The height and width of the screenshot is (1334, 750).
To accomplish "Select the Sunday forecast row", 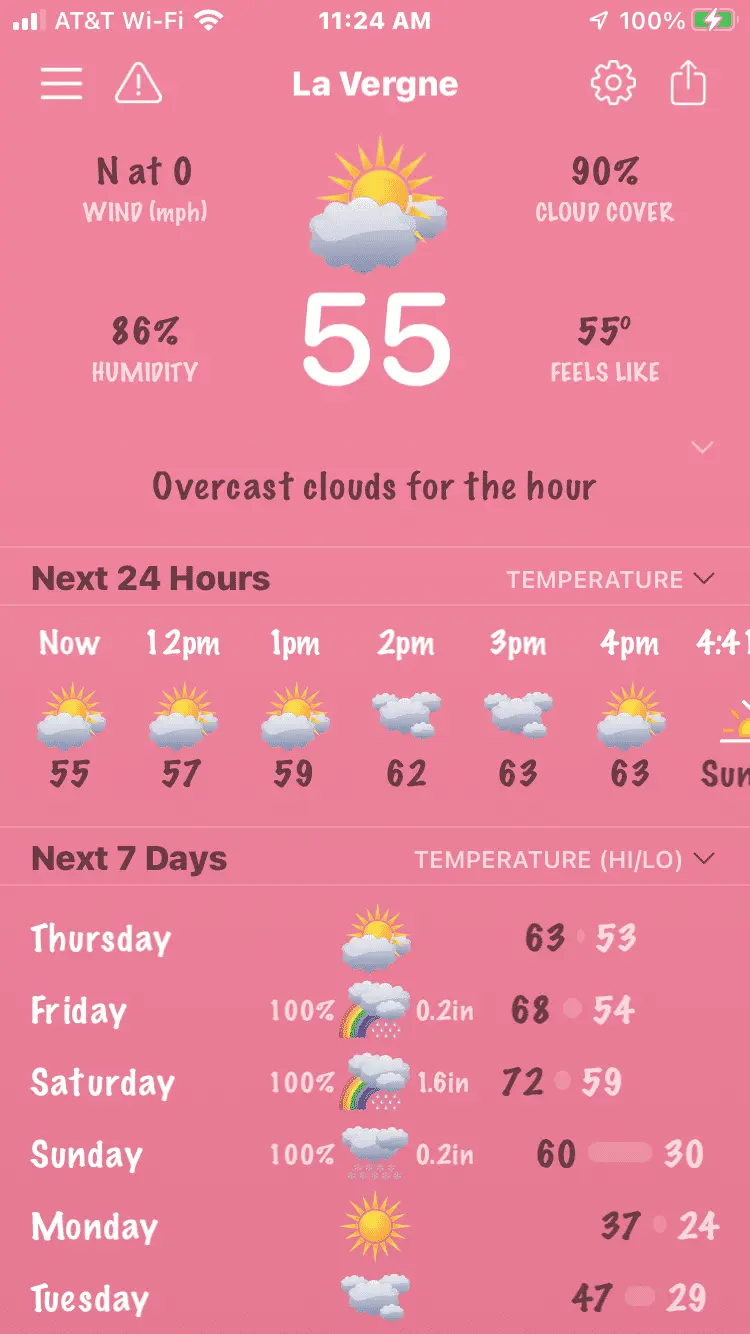I will click(375, 1155).
